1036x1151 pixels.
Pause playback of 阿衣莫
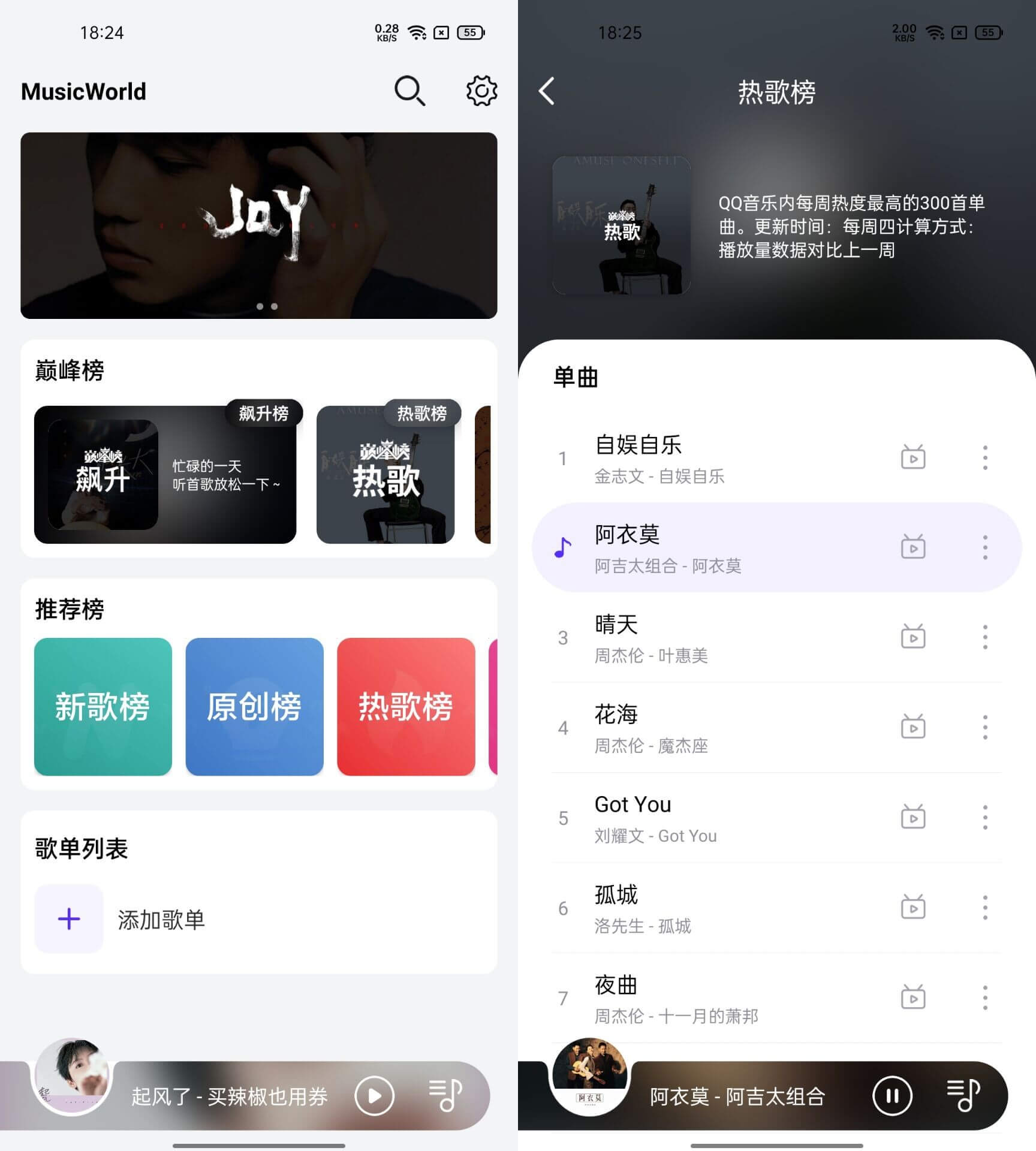pyautogui.click(x=892, y=1095)
